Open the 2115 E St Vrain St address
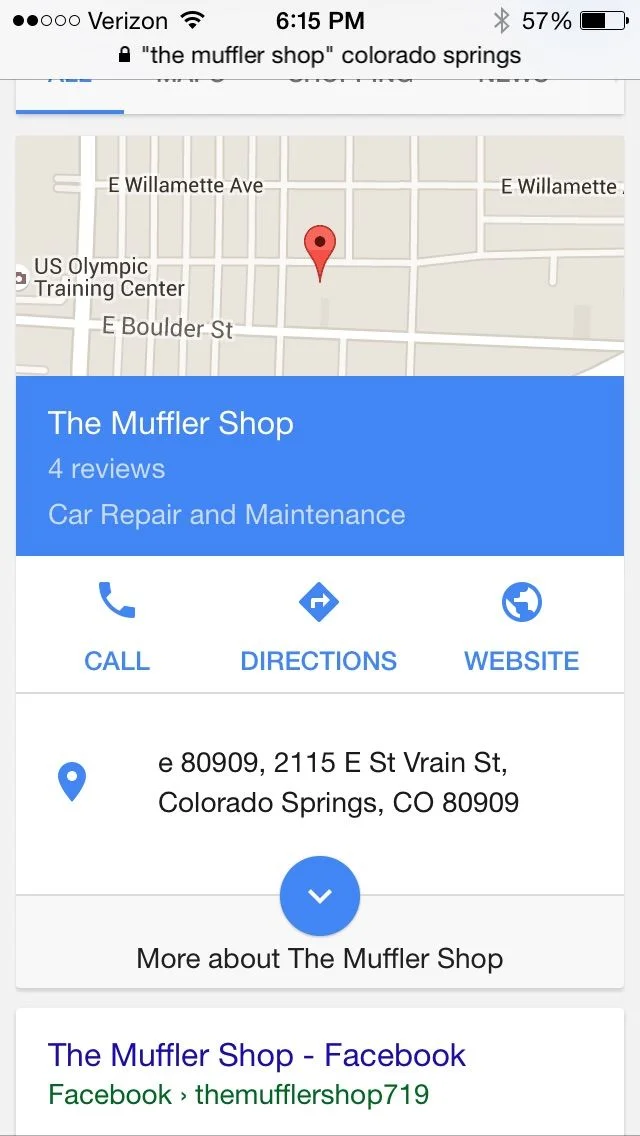Screen dimensions: 640x1136 pos(338,782)
